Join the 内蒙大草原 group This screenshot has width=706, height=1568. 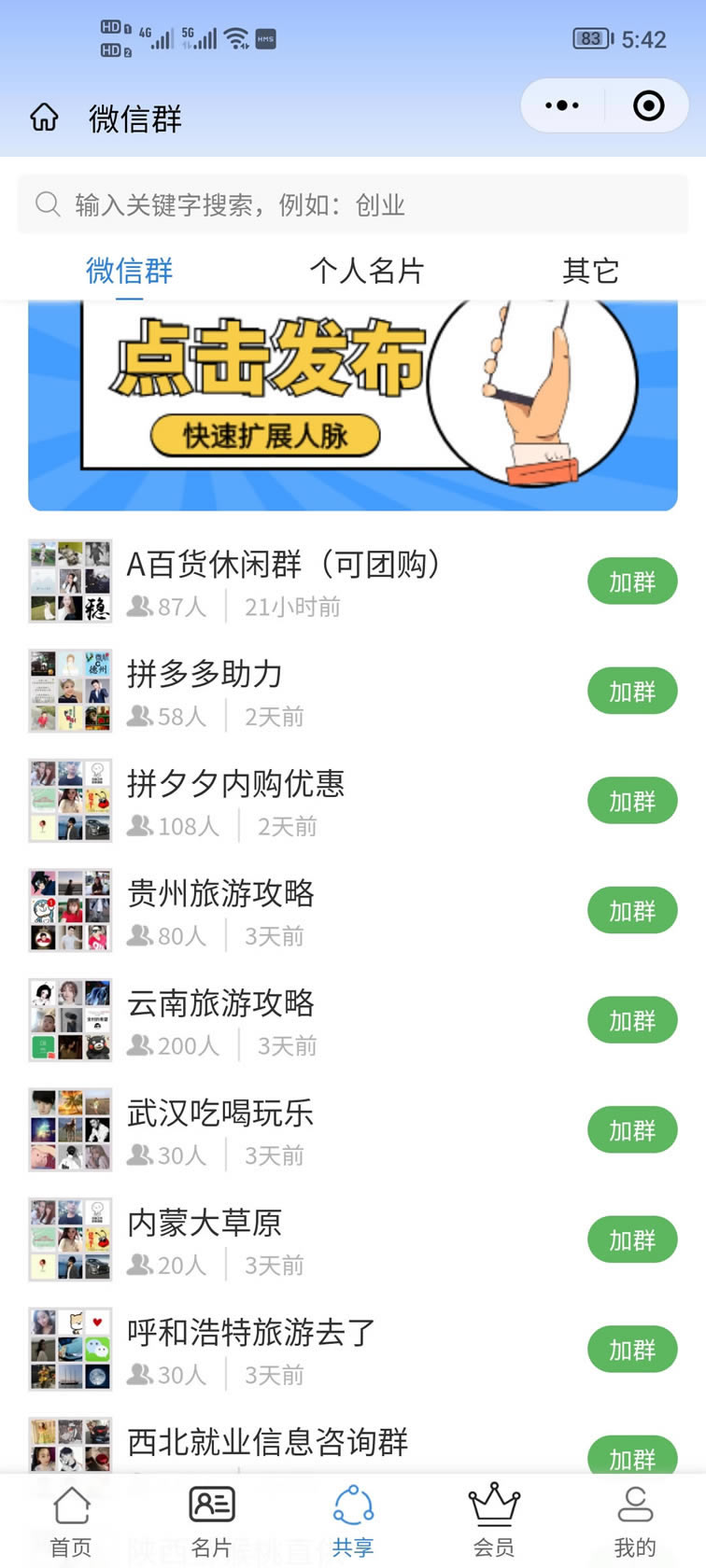point(632,1239)
